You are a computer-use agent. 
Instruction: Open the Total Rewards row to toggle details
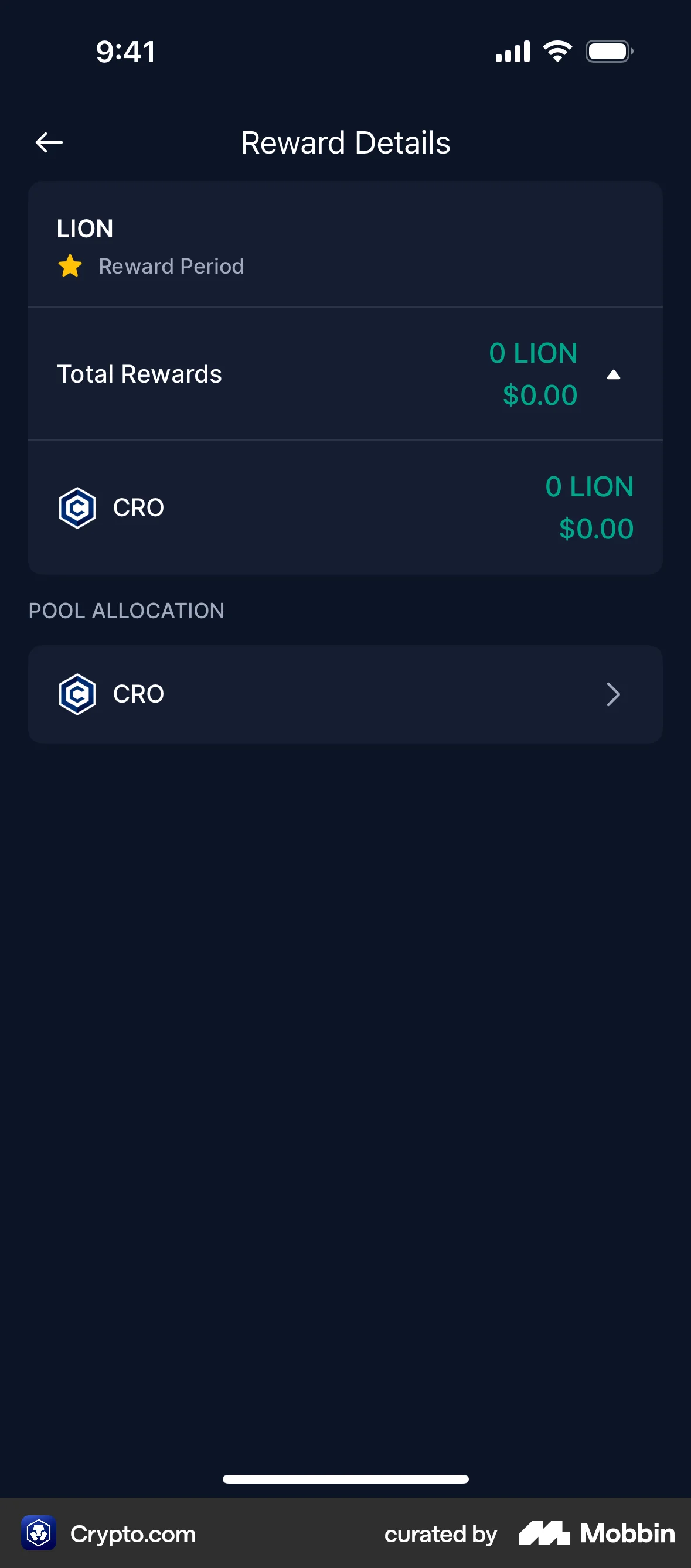point(345,374)
